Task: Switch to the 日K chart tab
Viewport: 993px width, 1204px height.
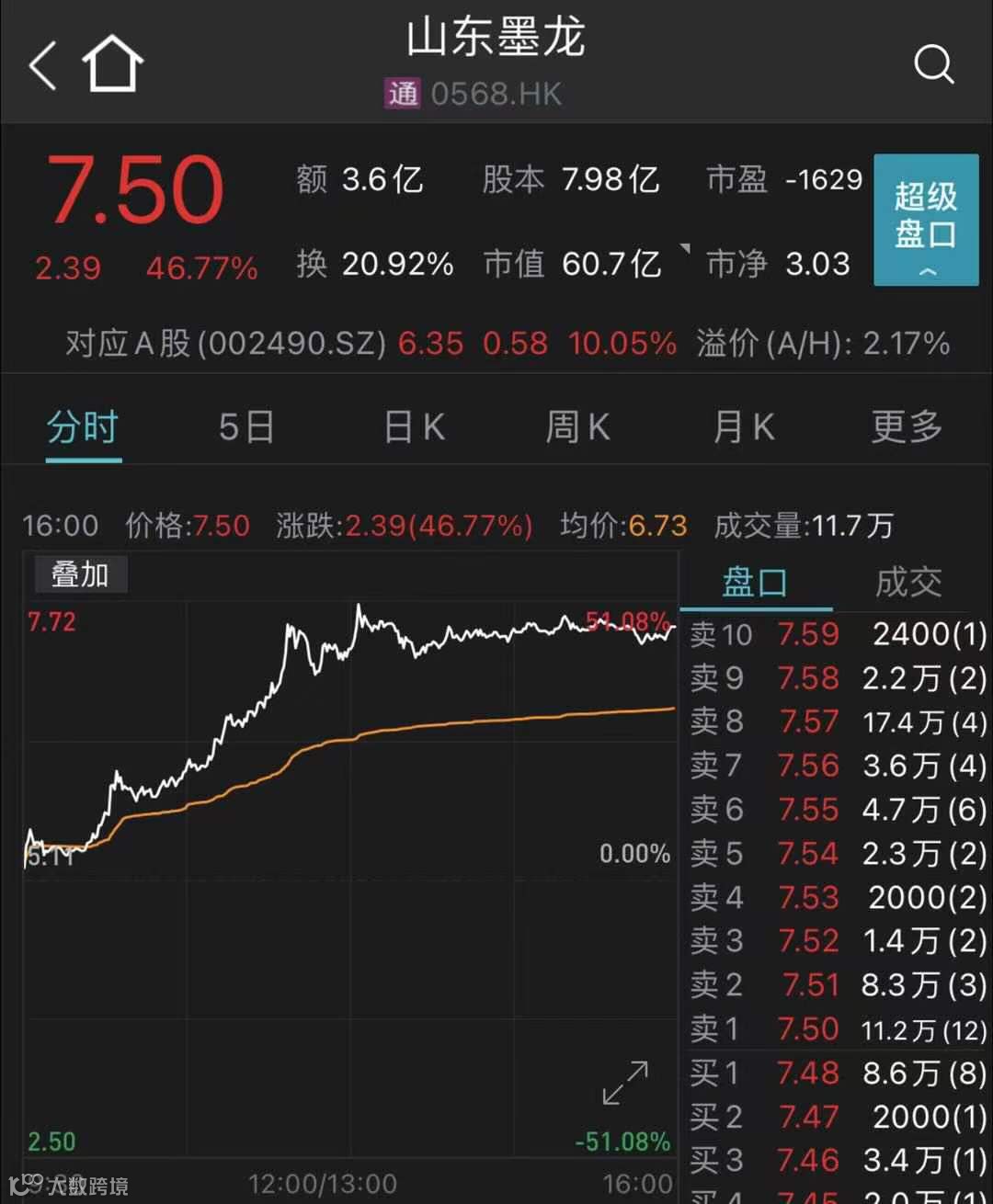Action: (x=414, y=427)
